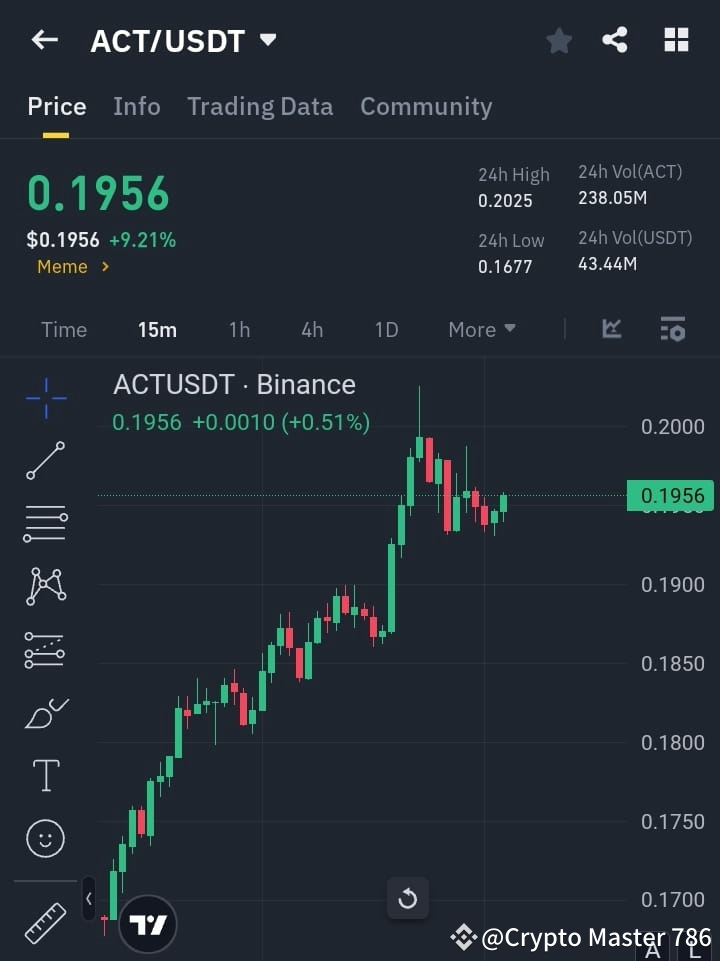Refresh the chart view
Viewport: 720px width, 961px height.
(x=408, y=899)
